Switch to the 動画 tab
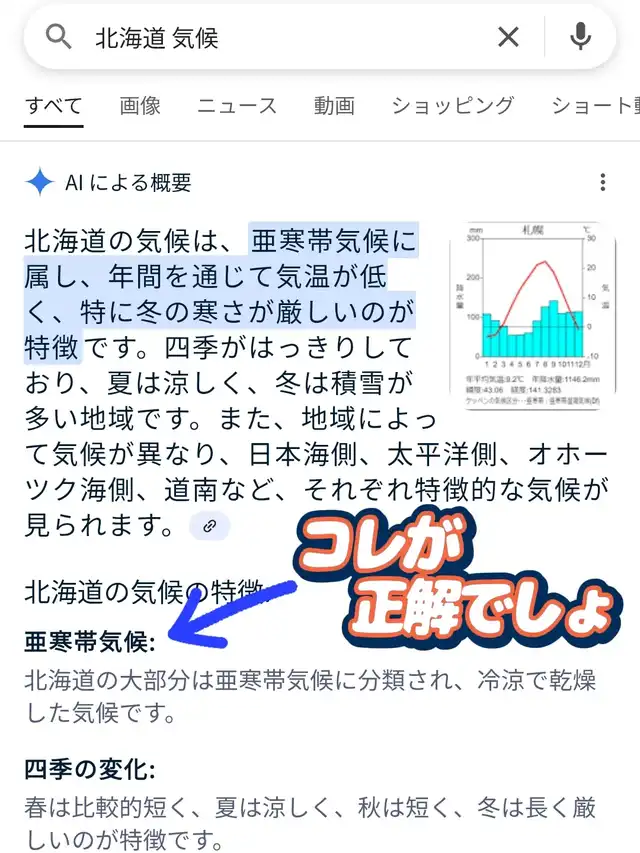 (334, 106)
